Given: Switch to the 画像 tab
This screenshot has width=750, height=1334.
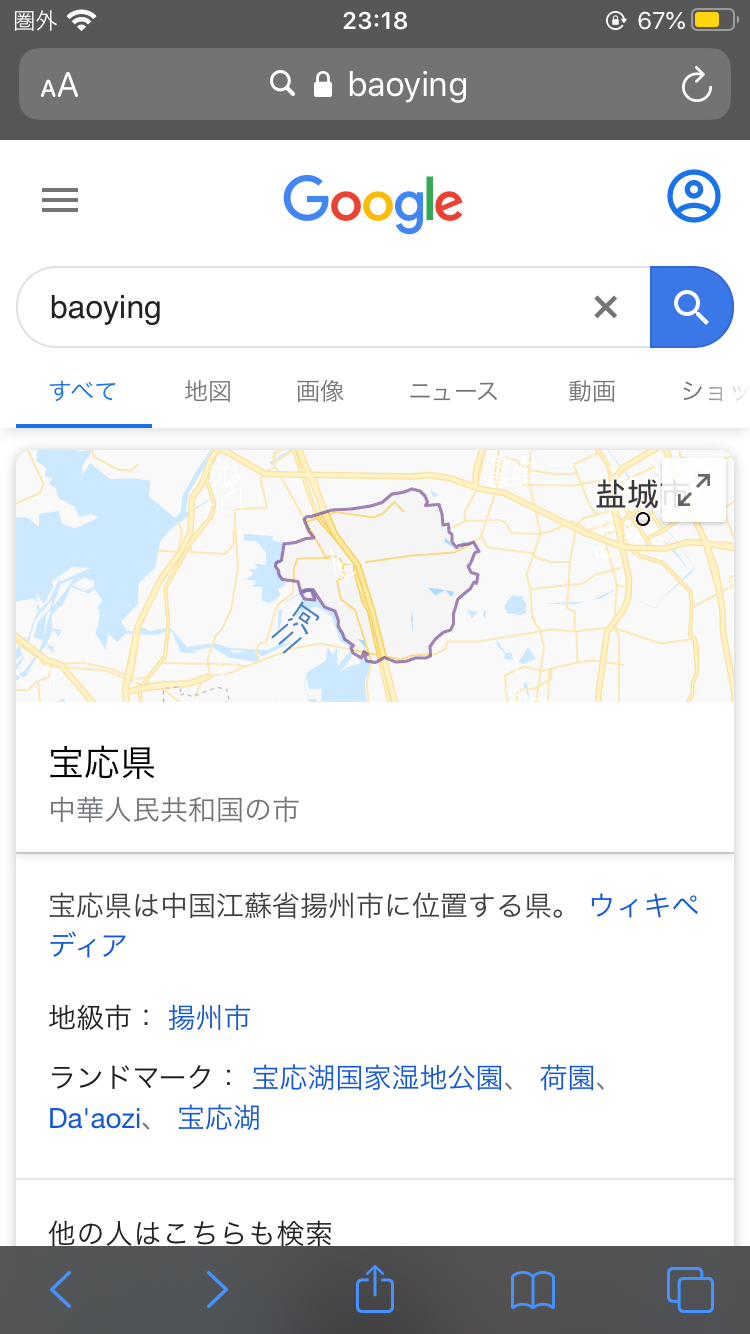Looking at the screenshot, I should (x=320, y=391).
